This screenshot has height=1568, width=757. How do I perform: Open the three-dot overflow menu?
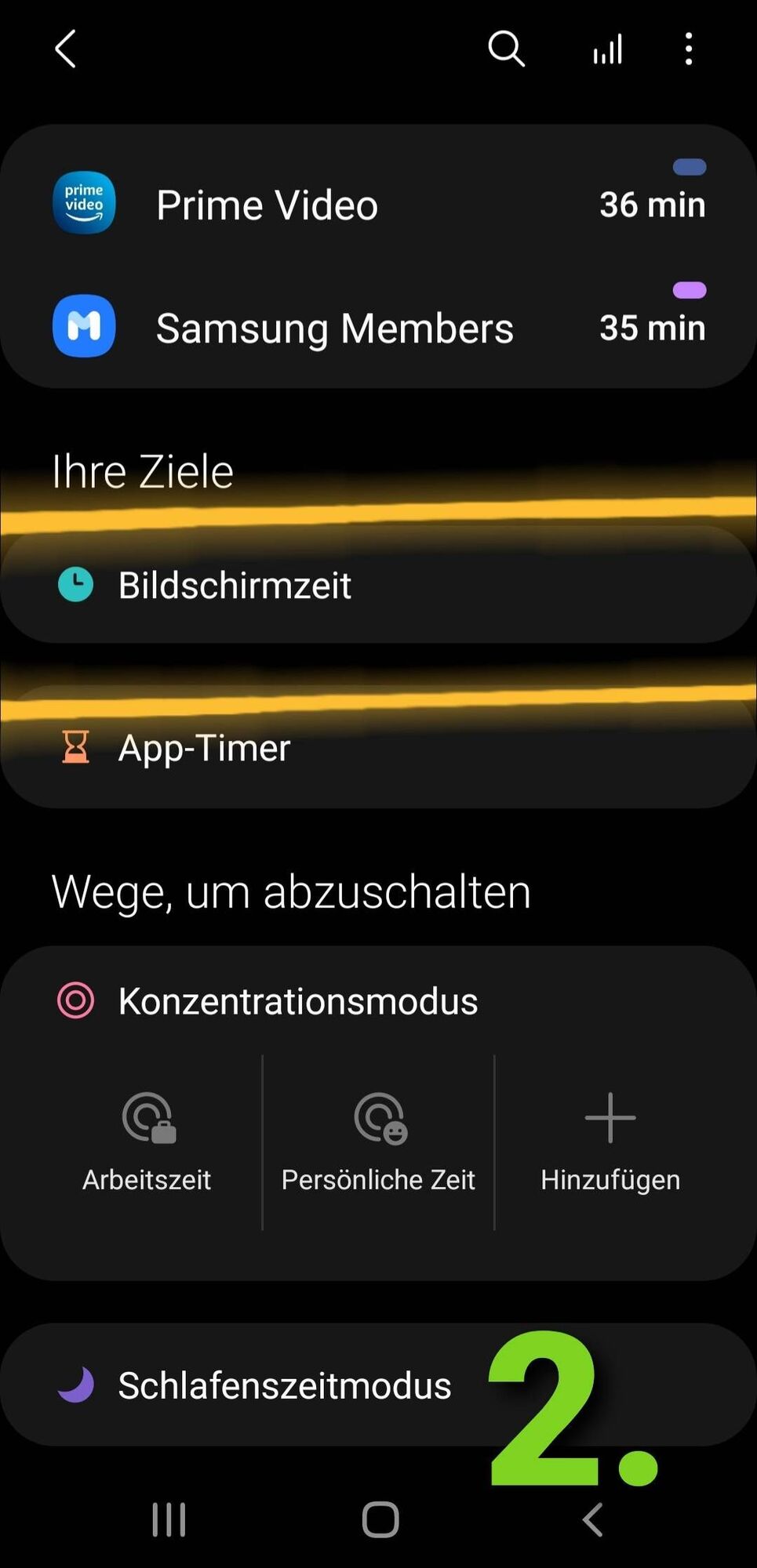click(688, 49)
